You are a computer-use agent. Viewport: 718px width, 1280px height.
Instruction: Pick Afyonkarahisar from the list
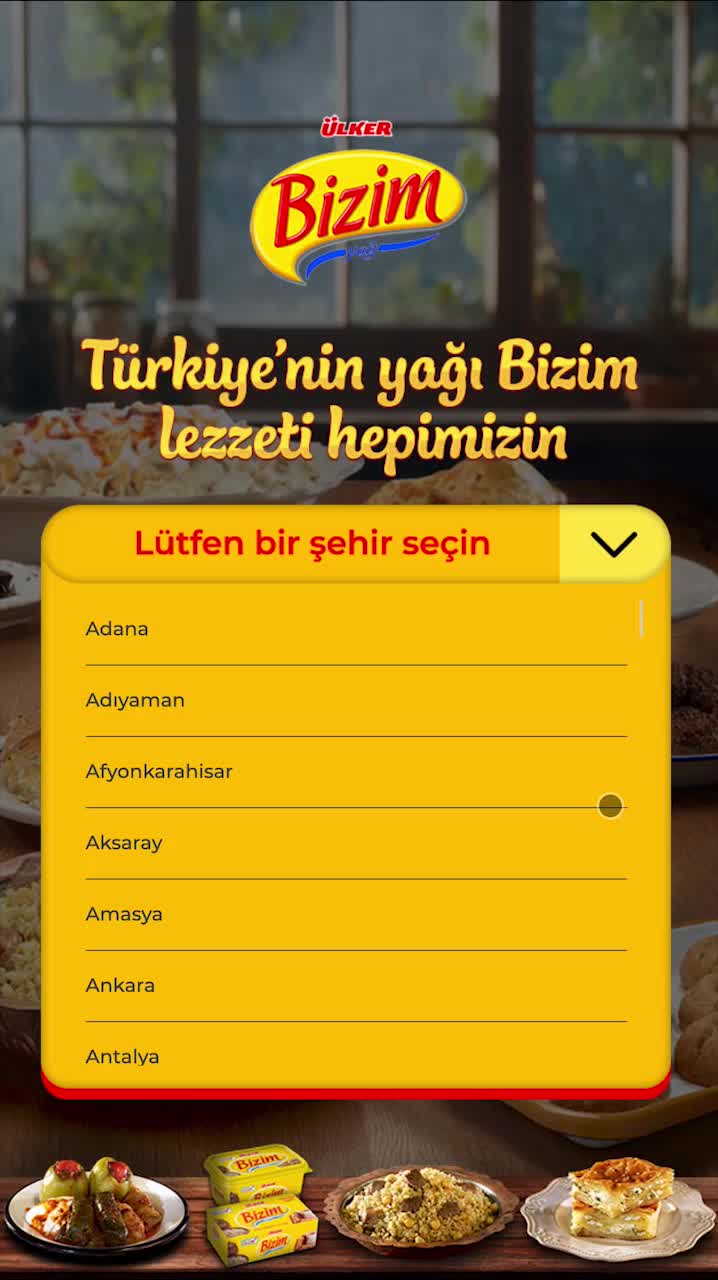[159, 771]
